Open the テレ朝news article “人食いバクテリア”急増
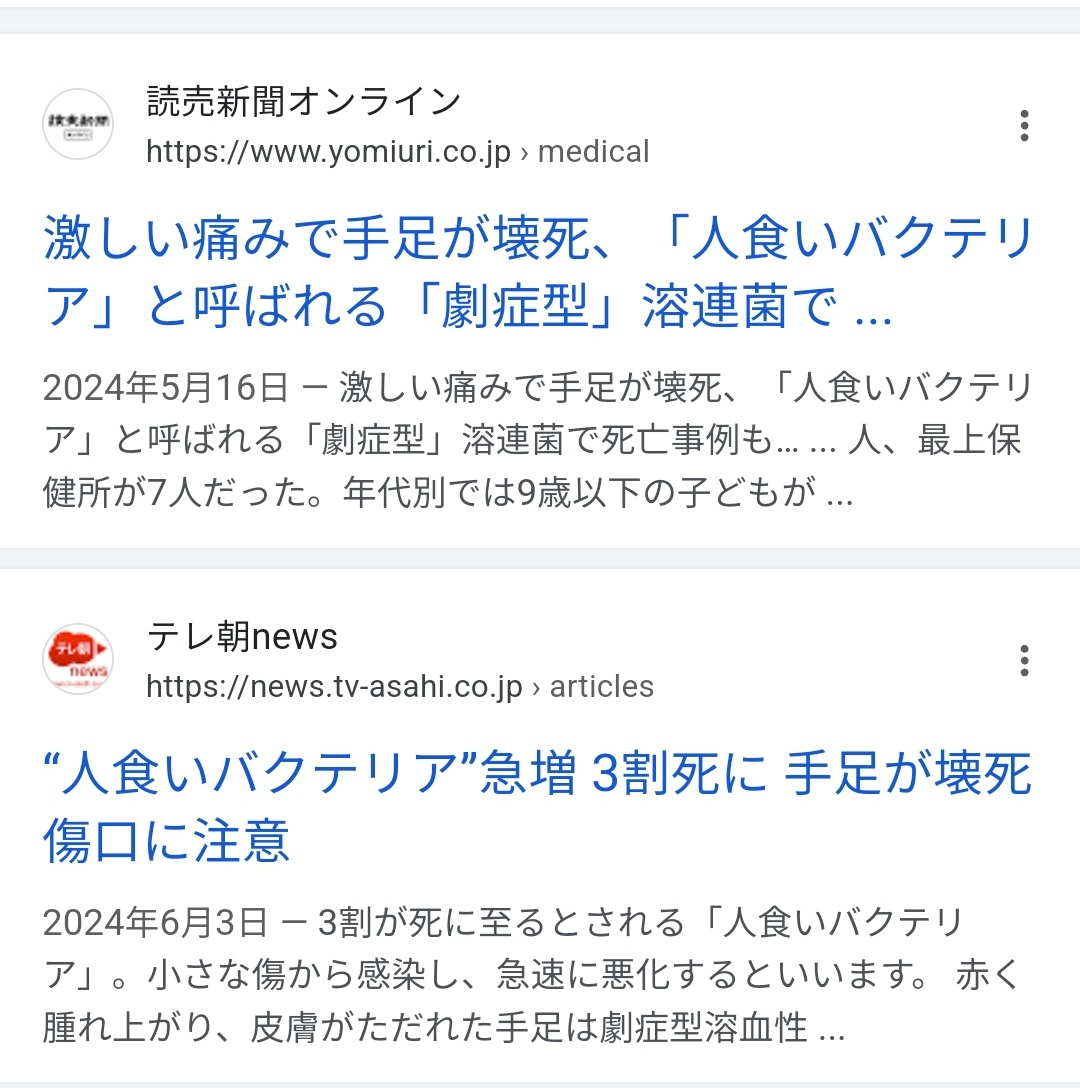This screenshot has height=1088, width=1080. coord(537,806)
